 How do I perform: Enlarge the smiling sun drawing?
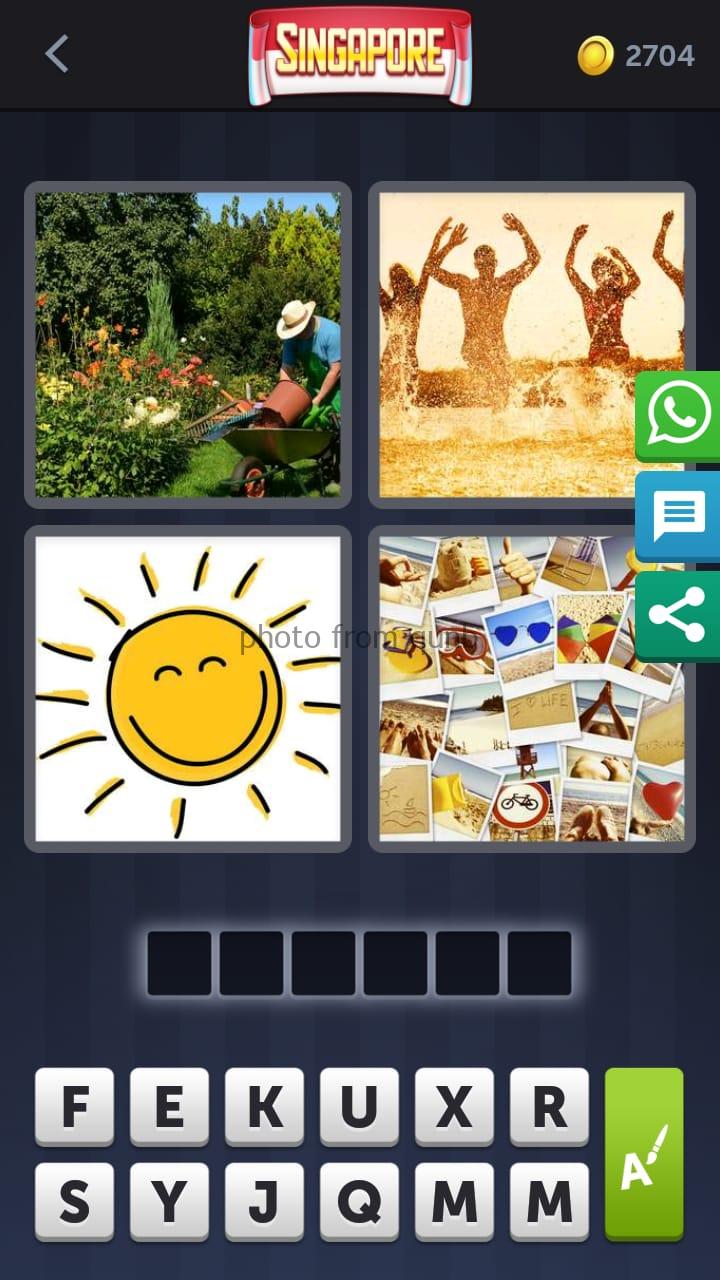click(188, 688)
